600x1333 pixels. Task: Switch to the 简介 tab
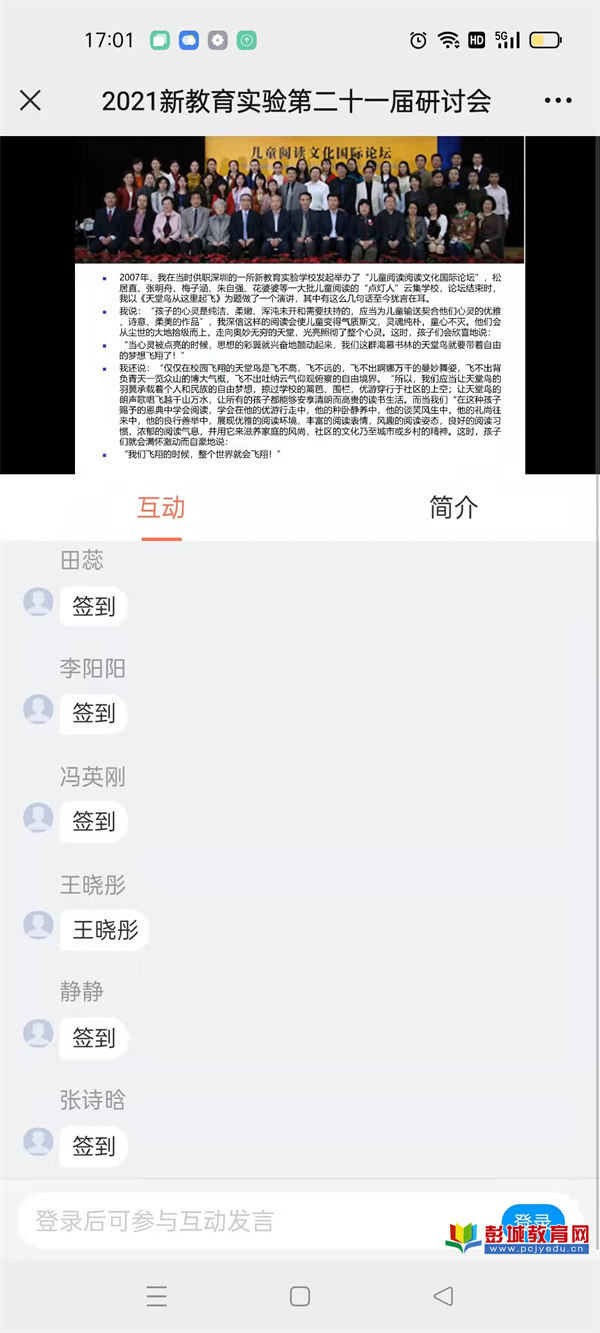click(x=453, y=507)
